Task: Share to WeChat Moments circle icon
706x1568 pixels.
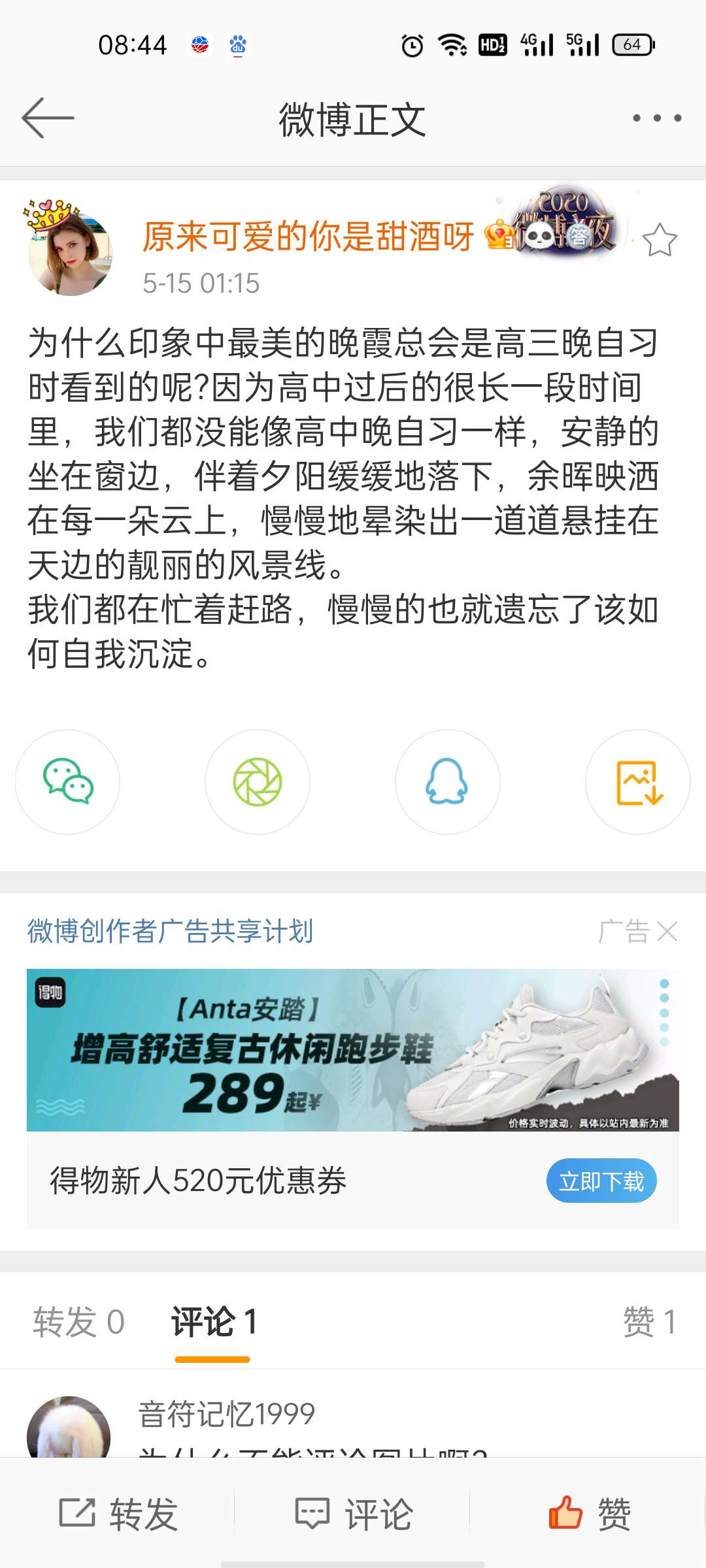Action: tap(258, 782)
